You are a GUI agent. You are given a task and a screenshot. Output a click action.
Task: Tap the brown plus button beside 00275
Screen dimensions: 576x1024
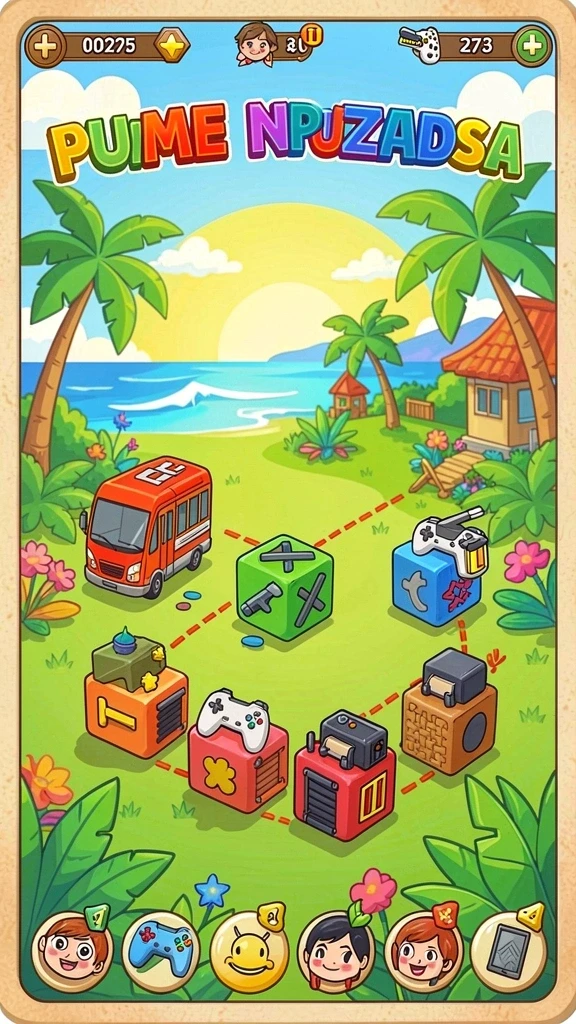pos(44,46)
